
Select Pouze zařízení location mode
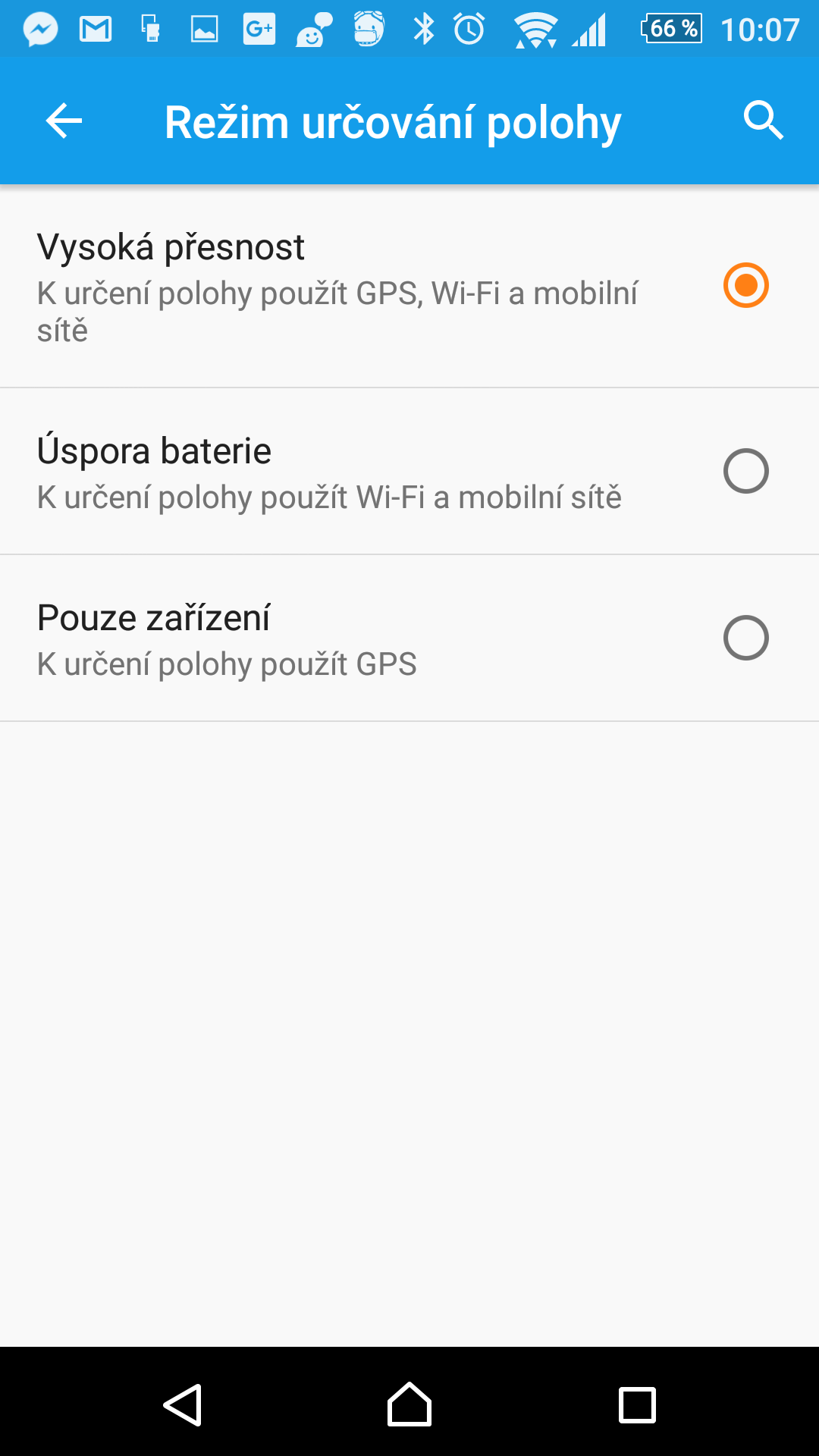409,639
